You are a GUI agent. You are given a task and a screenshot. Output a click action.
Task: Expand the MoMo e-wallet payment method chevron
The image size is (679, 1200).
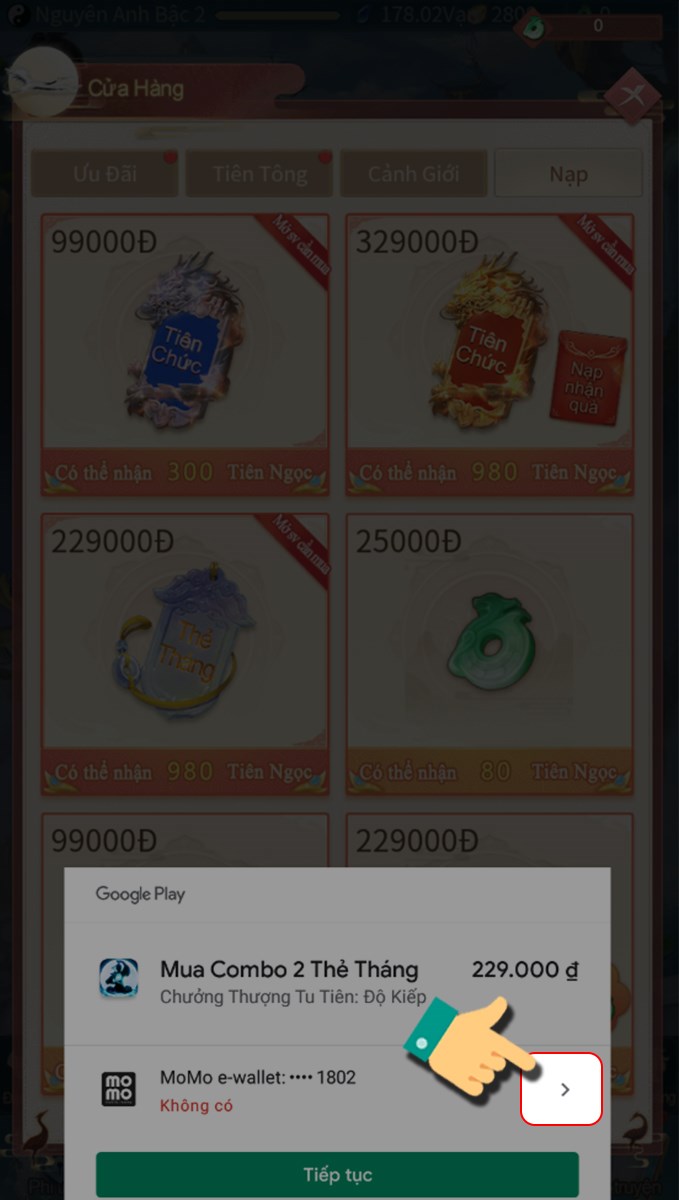(x=563, y=1089)
